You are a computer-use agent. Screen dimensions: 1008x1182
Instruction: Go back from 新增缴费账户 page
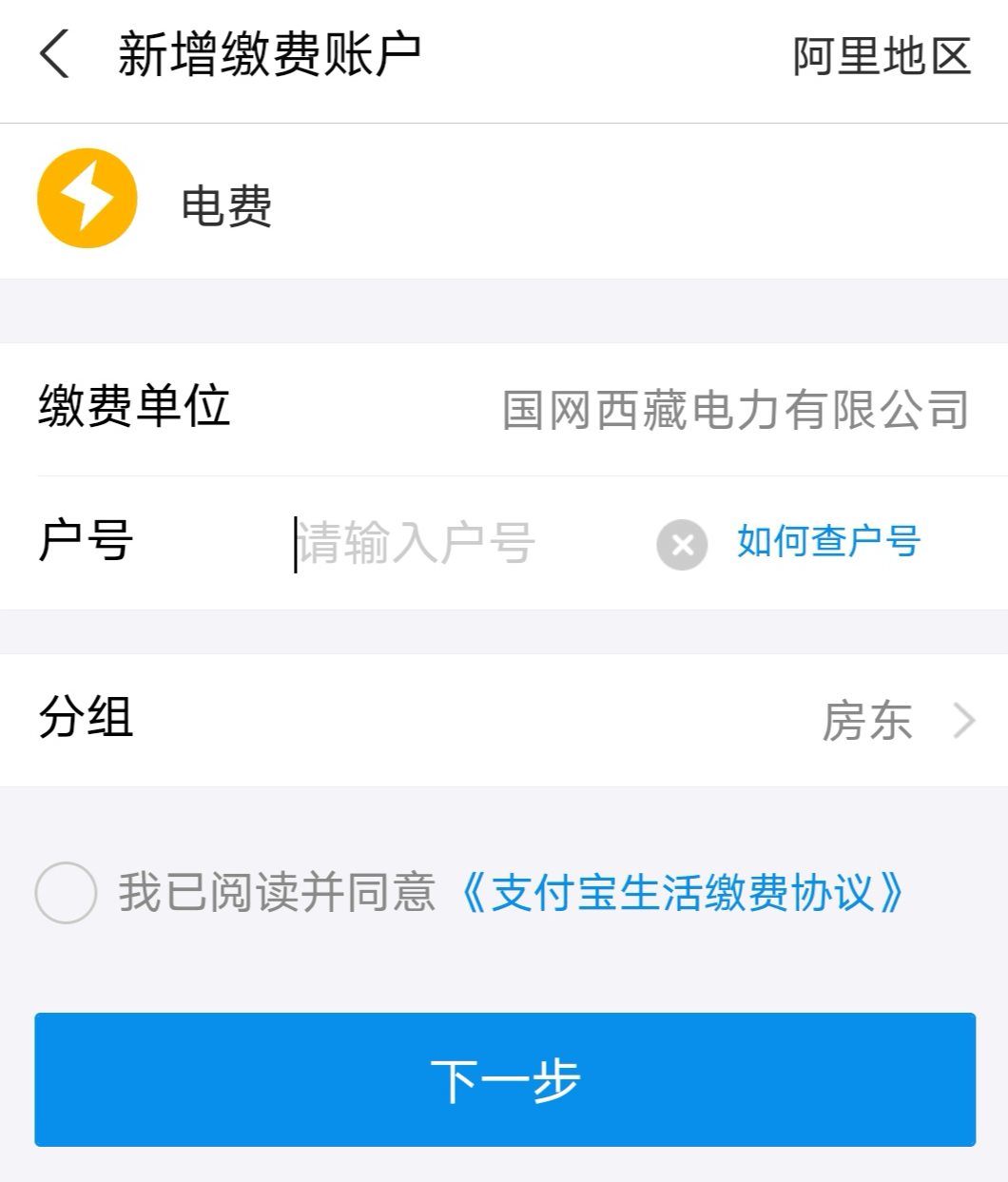[x=55, y=54]
